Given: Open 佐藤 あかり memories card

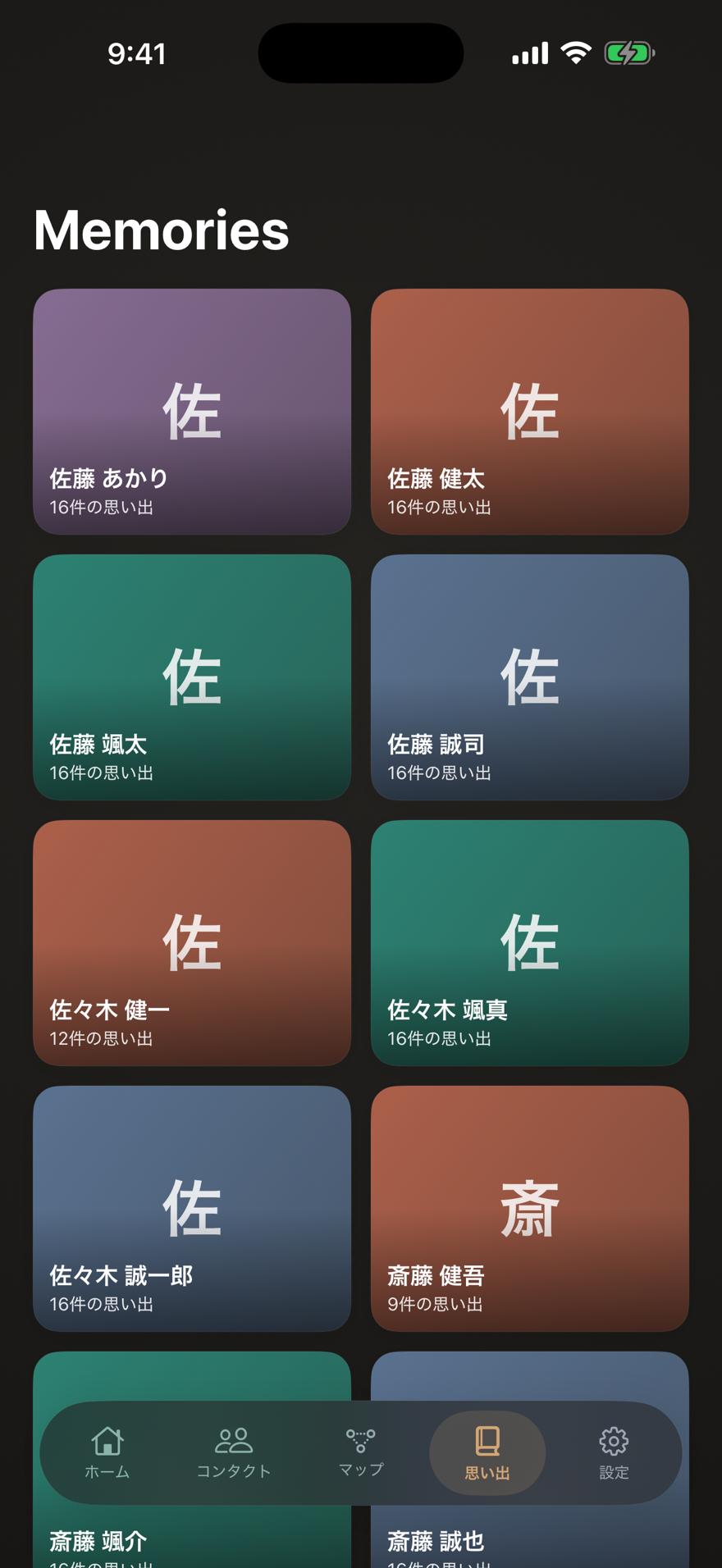Looking at the screenshot, I should point(192,412).
